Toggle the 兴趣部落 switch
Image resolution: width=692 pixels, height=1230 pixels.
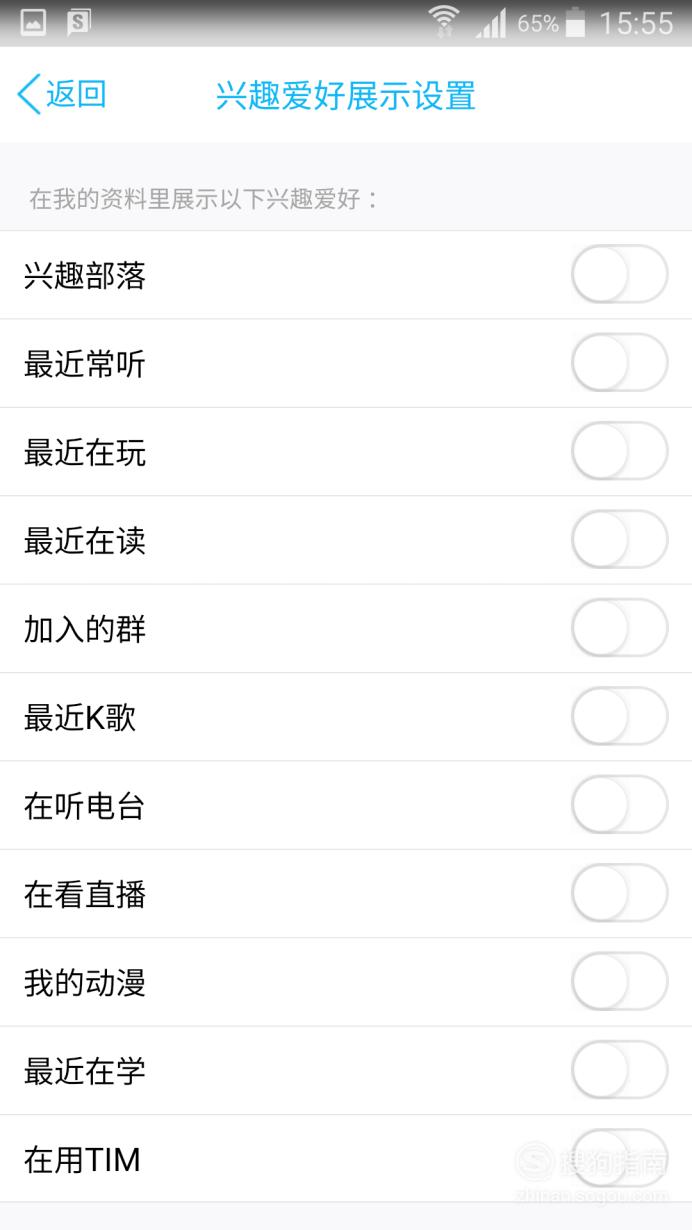[619, 275]
